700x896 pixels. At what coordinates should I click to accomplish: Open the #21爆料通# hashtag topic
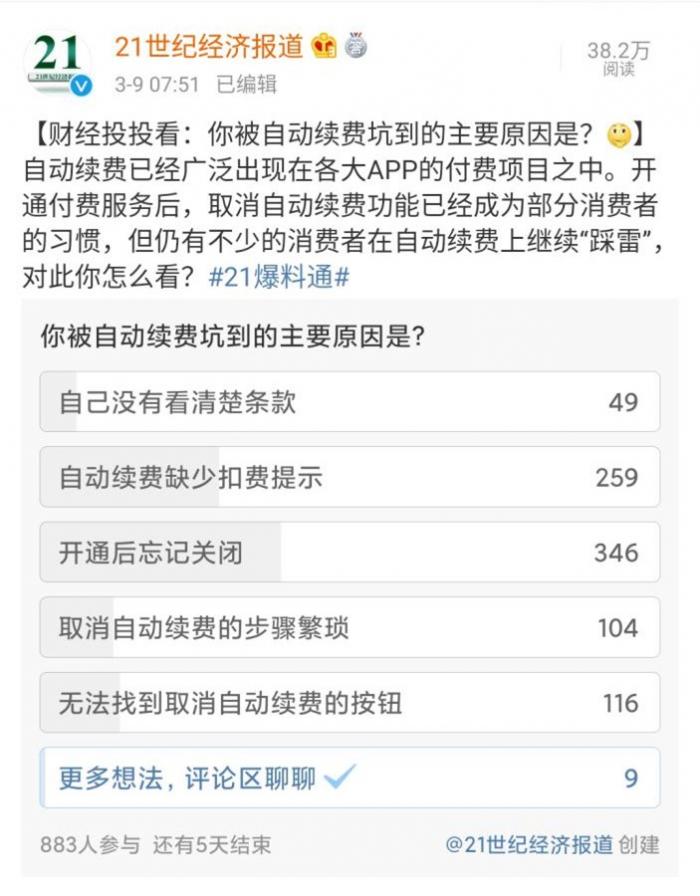(x=278, y=277)
